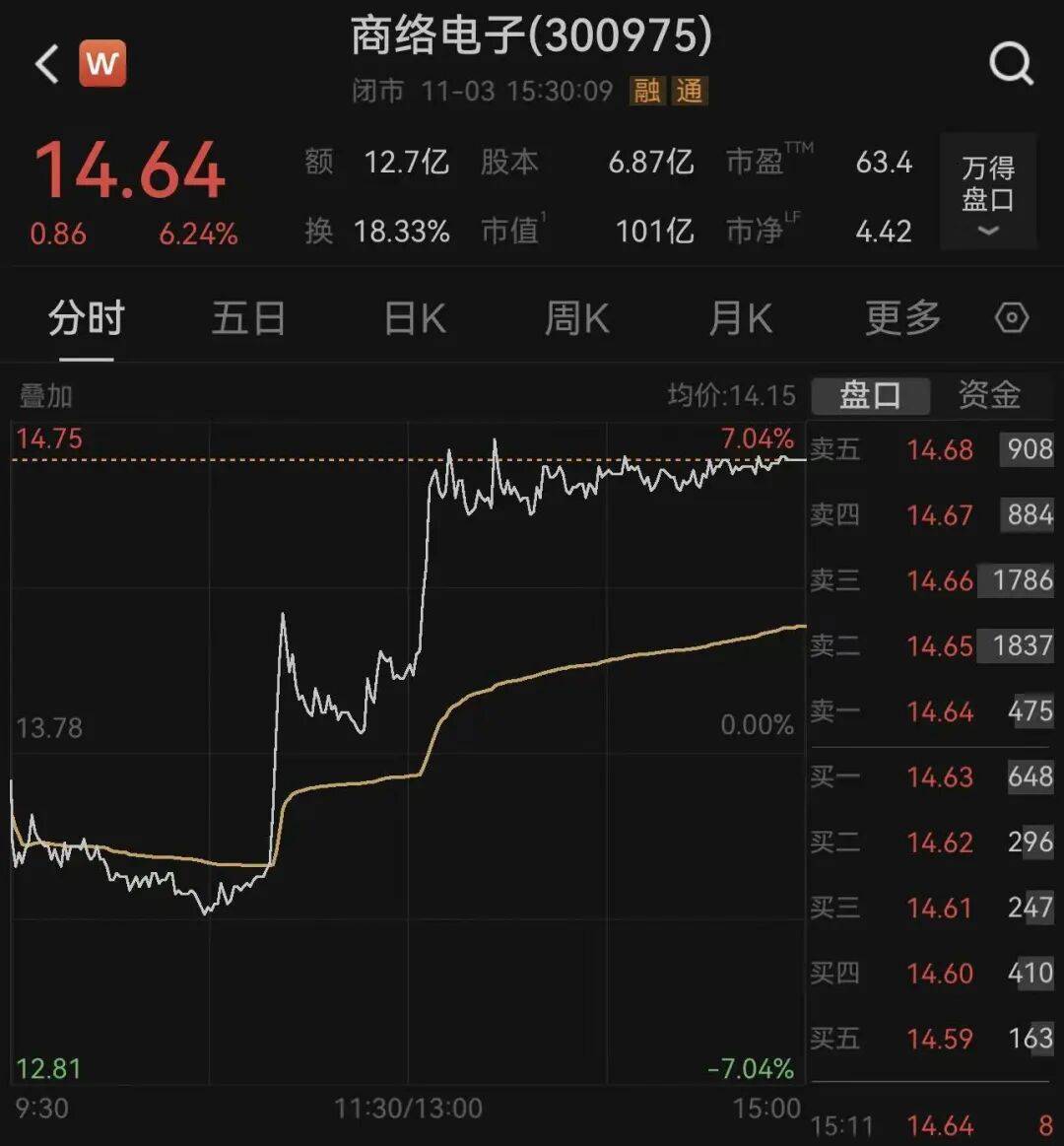Toggle the 叠加 overlay option
1064x1146 pixels.
(45, 393)
